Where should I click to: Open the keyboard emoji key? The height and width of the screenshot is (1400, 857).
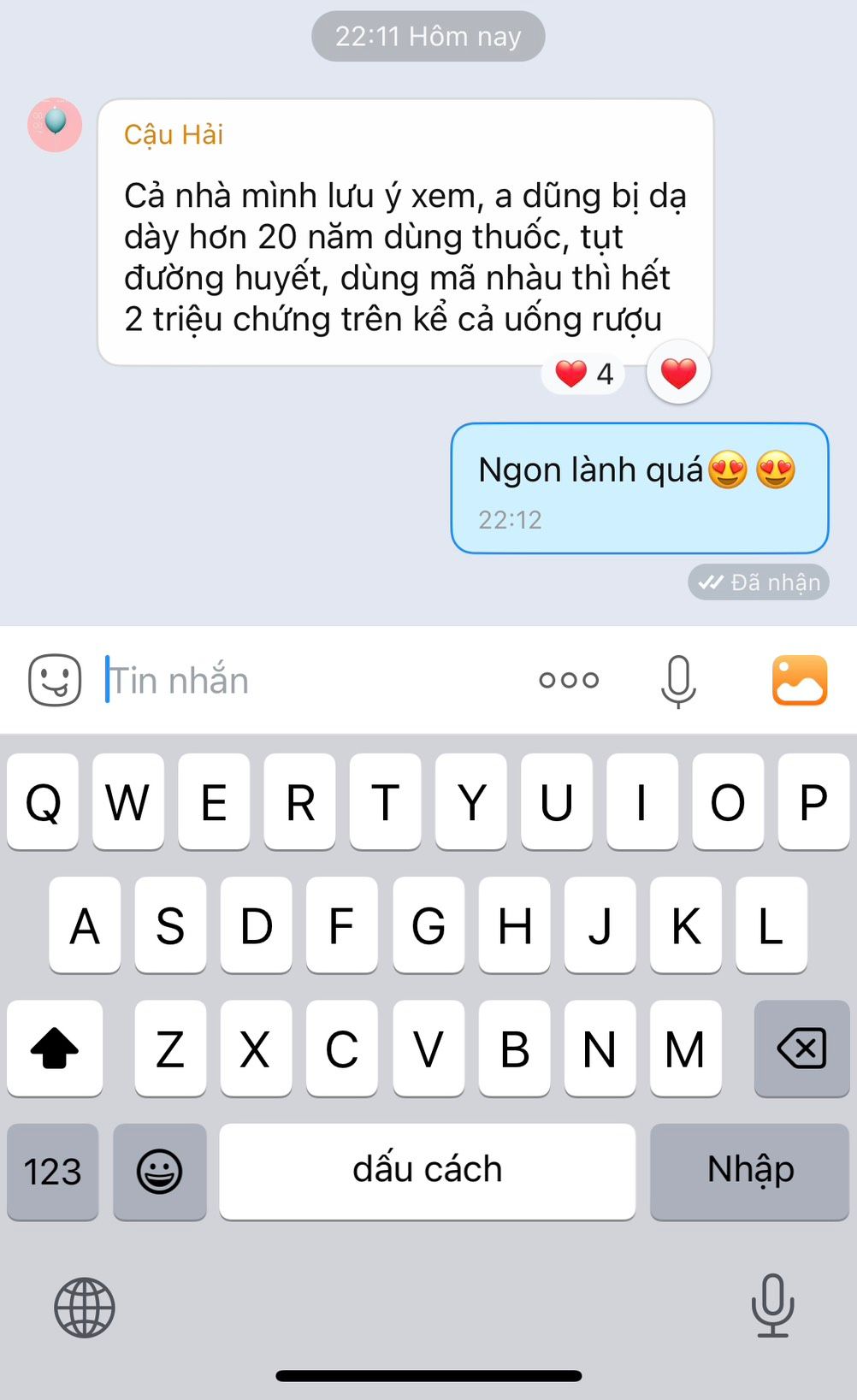click(x=160, y=1171)
